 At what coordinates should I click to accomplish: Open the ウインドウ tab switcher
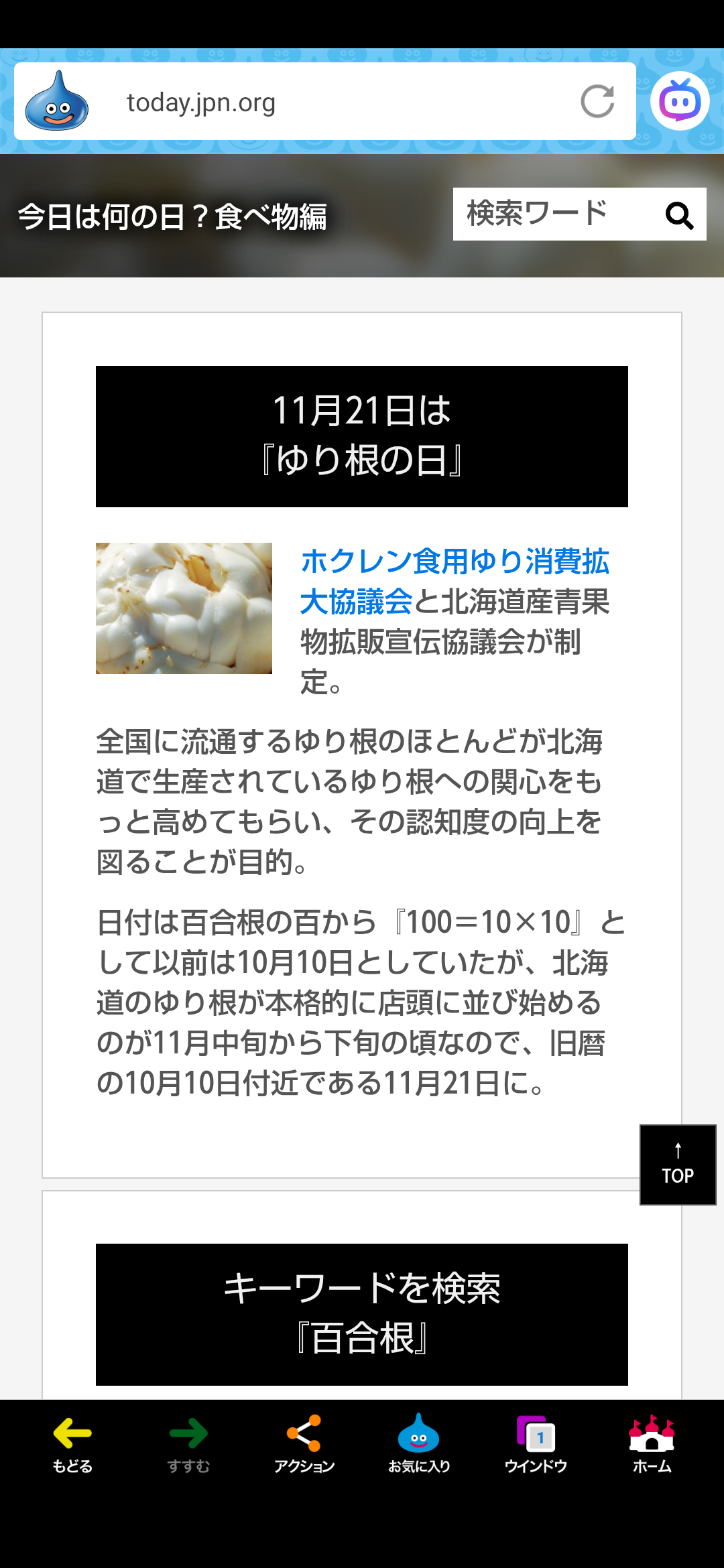[536, 1444]
